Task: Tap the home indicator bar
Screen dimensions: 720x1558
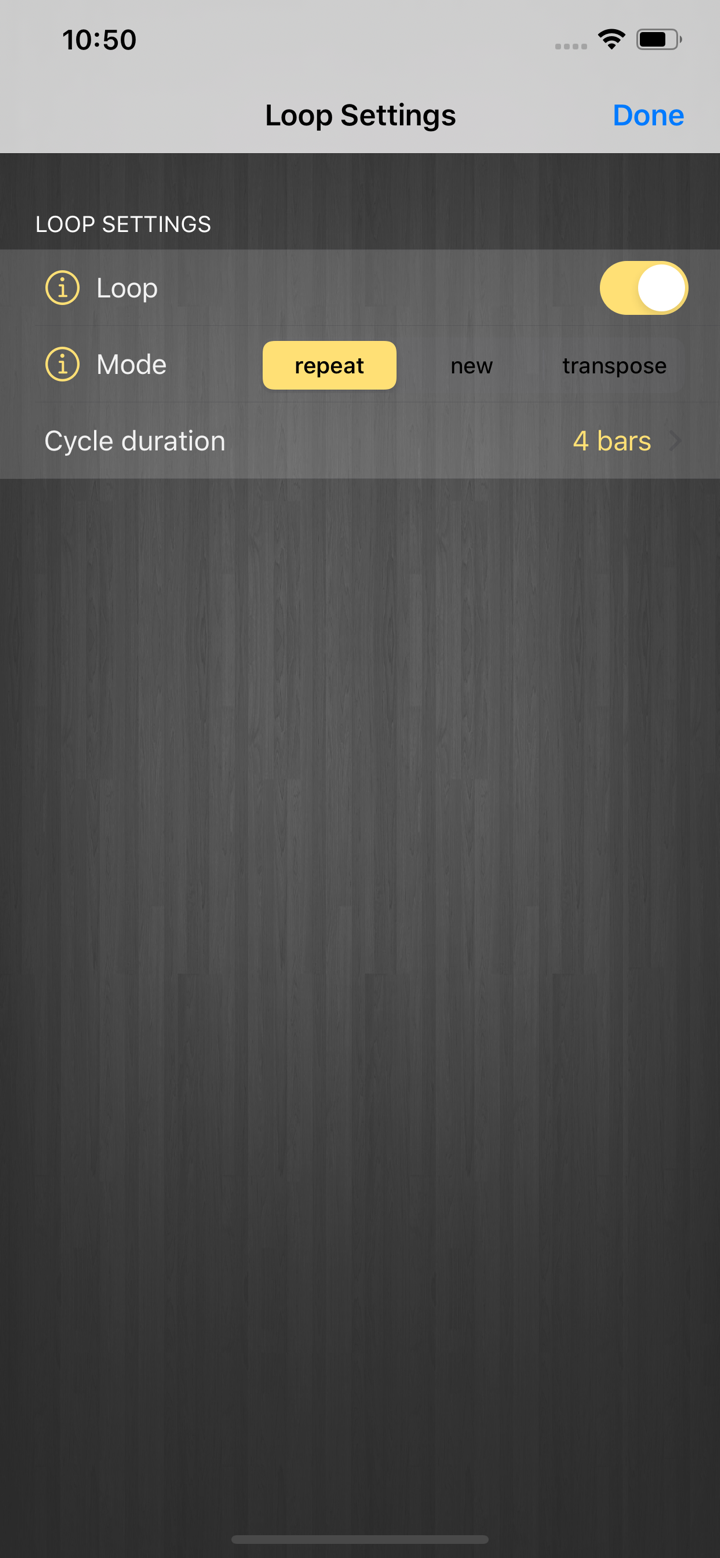Action: click(360, 1539)
